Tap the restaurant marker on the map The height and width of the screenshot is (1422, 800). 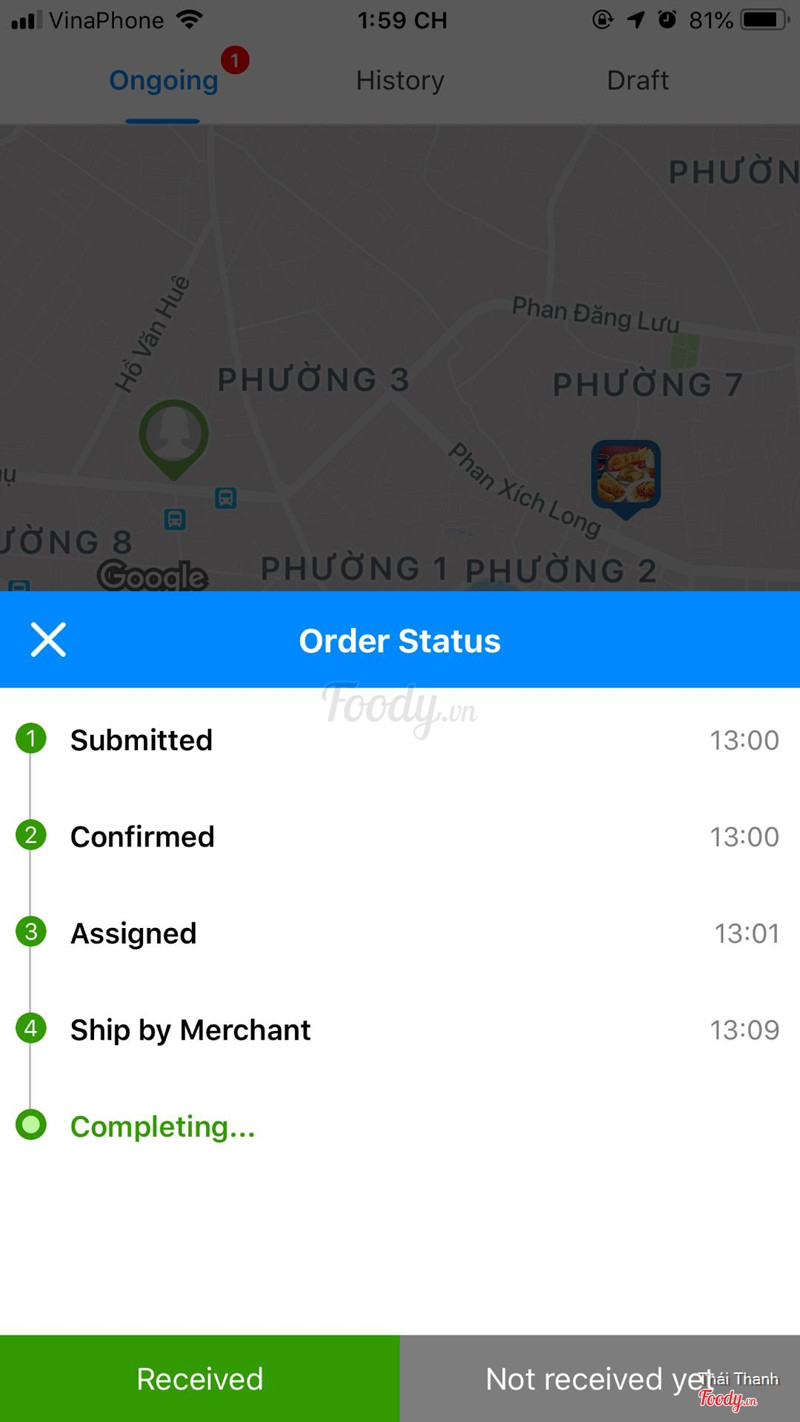pyautogui.click(x=626, y=478)
